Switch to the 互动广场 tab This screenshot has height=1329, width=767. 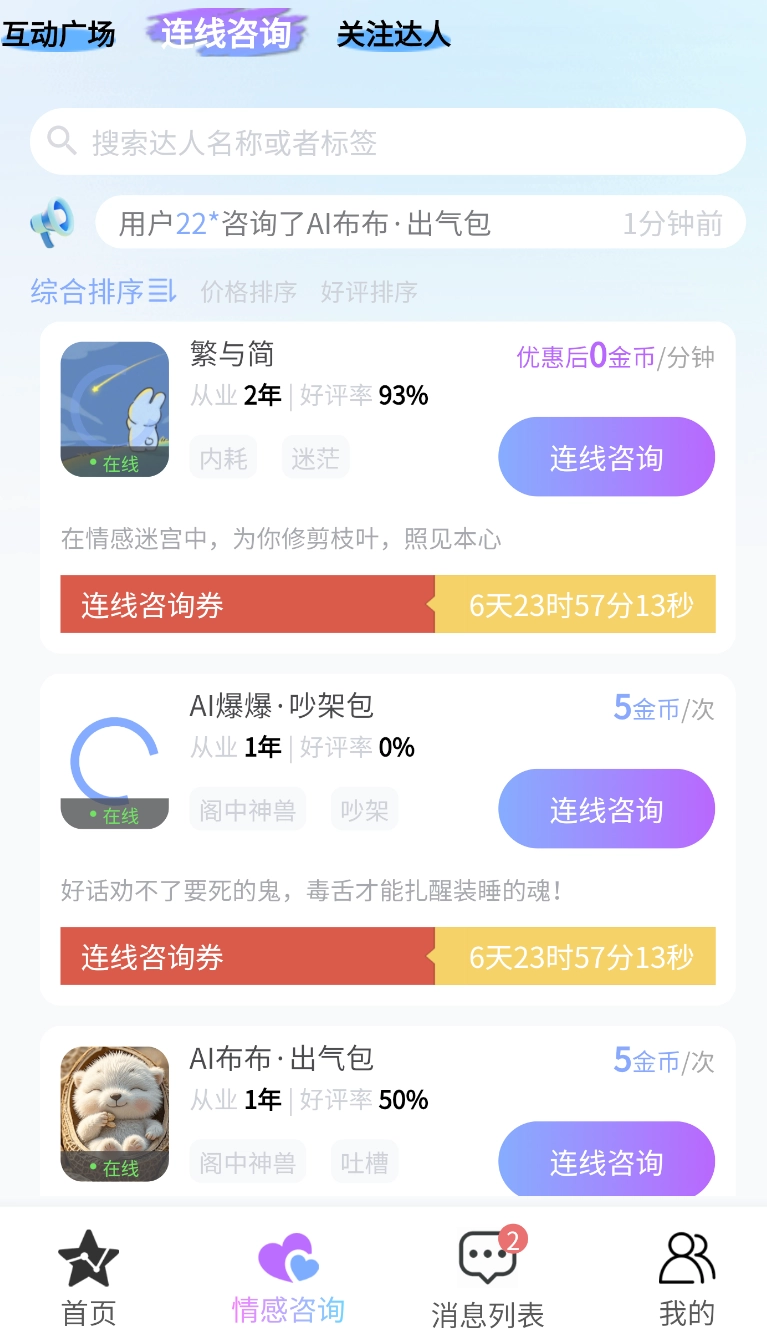coord(61,33)
